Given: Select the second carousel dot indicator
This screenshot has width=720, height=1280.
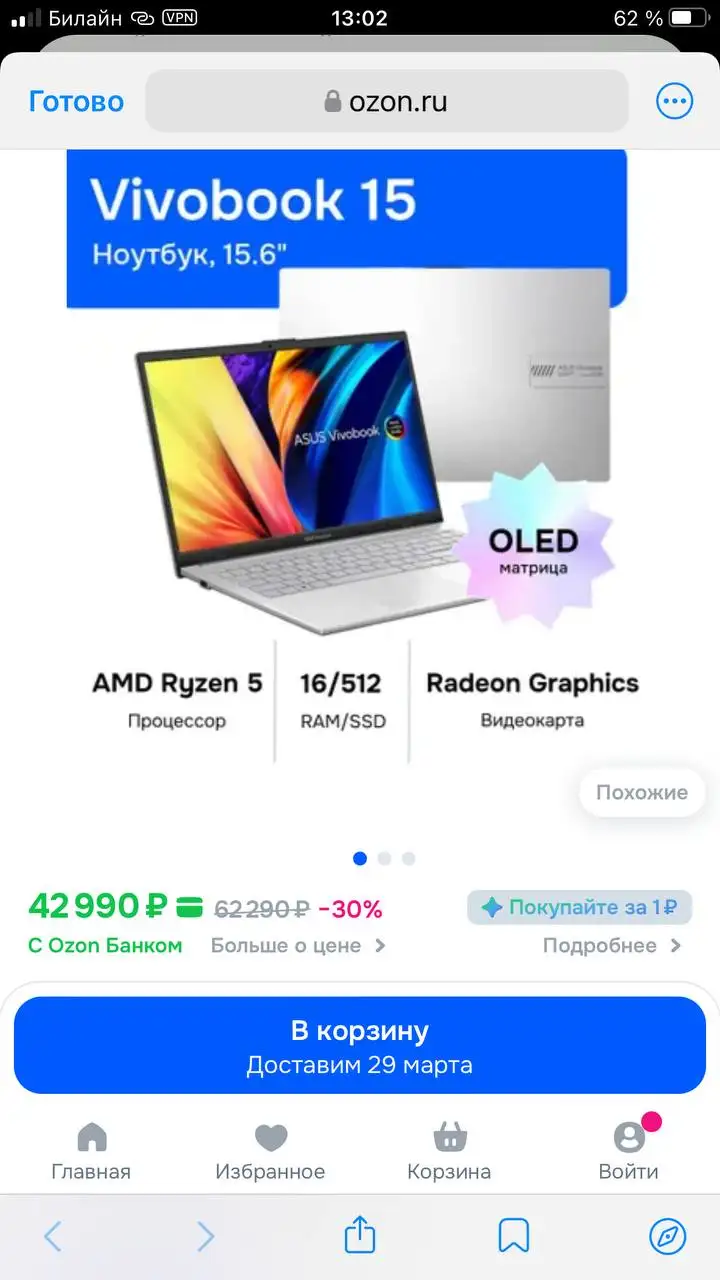Looking at the screenshot, I should [x=384, y=858].
